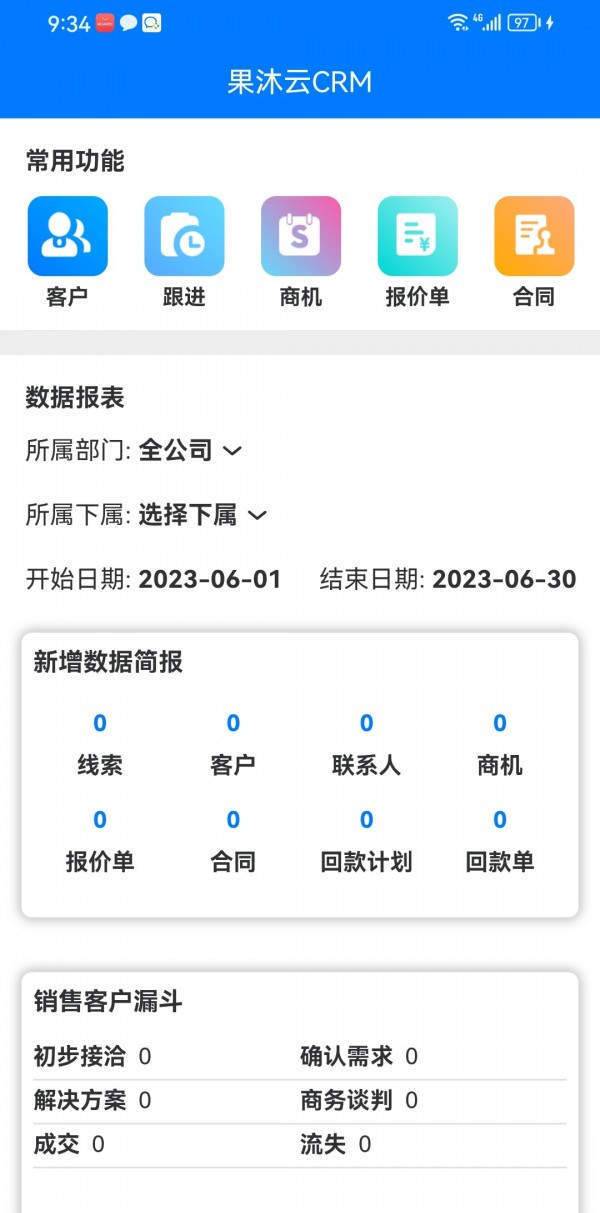The width and height of the screenshot is (600, 1213).
Task: Expand the 选择下属 dropdown
Action: coord(202,515)
